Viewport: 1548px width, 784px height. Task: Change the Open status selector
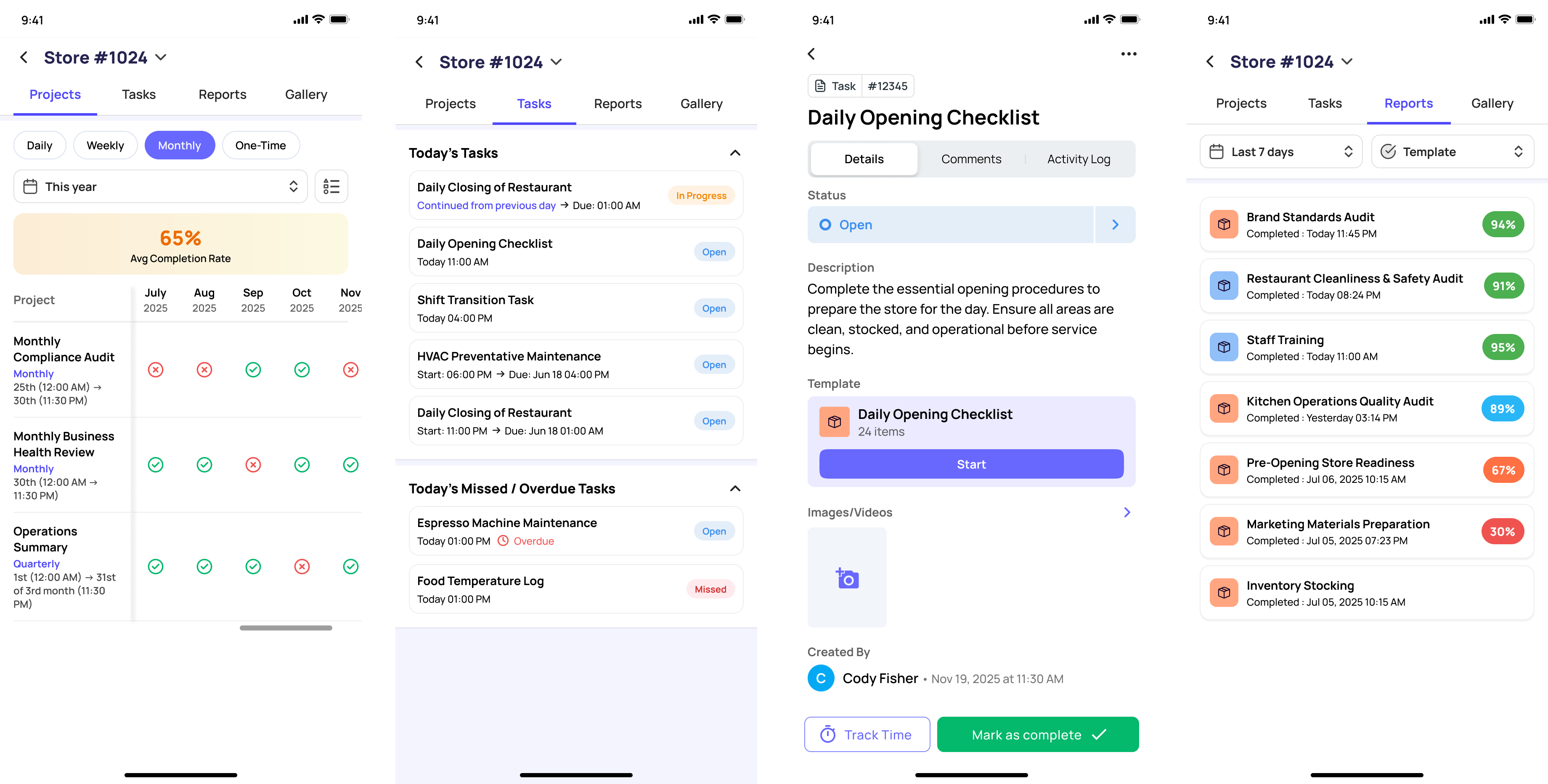[x=970, y=225]
